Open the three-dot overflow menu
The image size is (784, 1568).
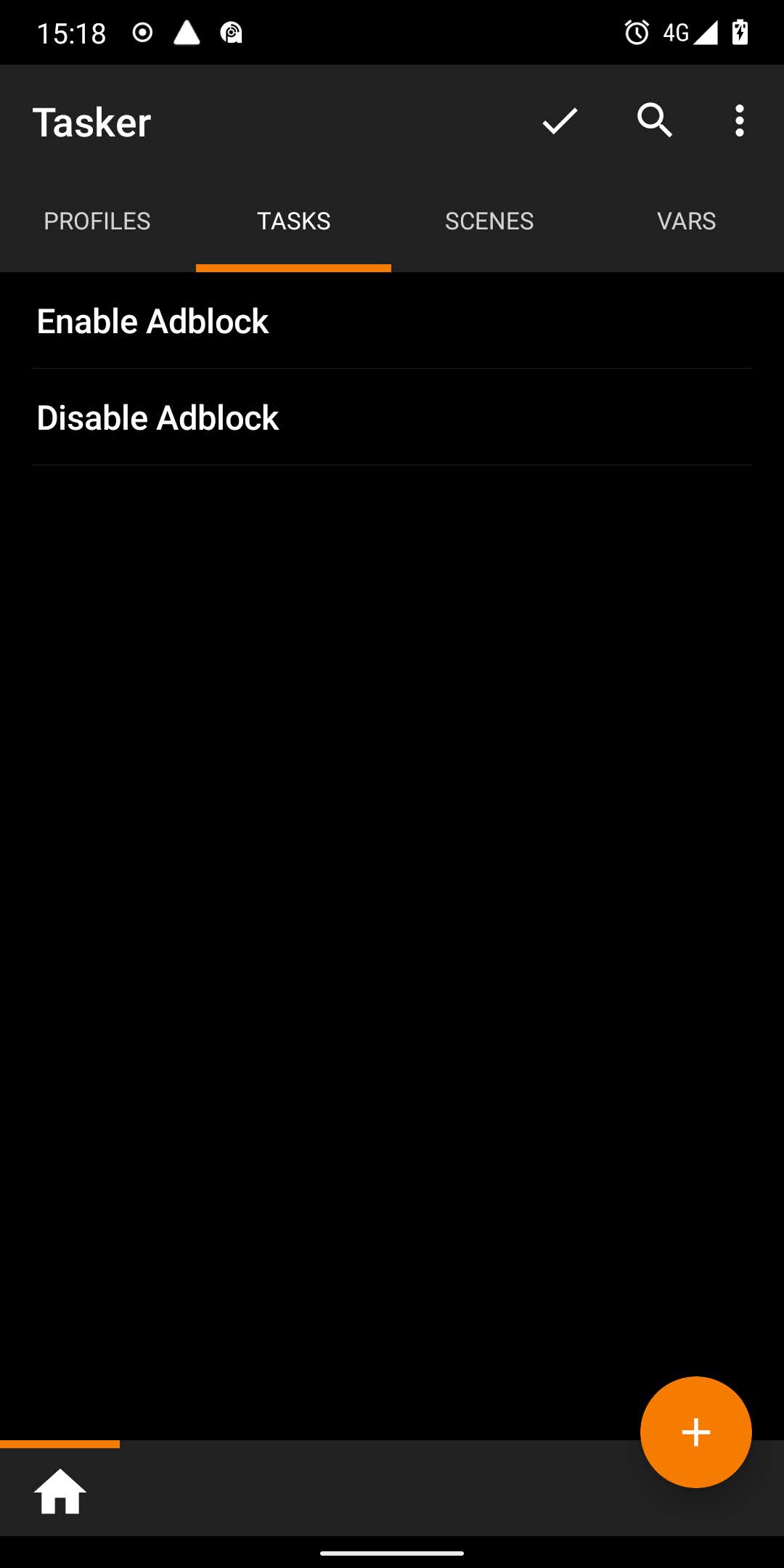[739, 121]
